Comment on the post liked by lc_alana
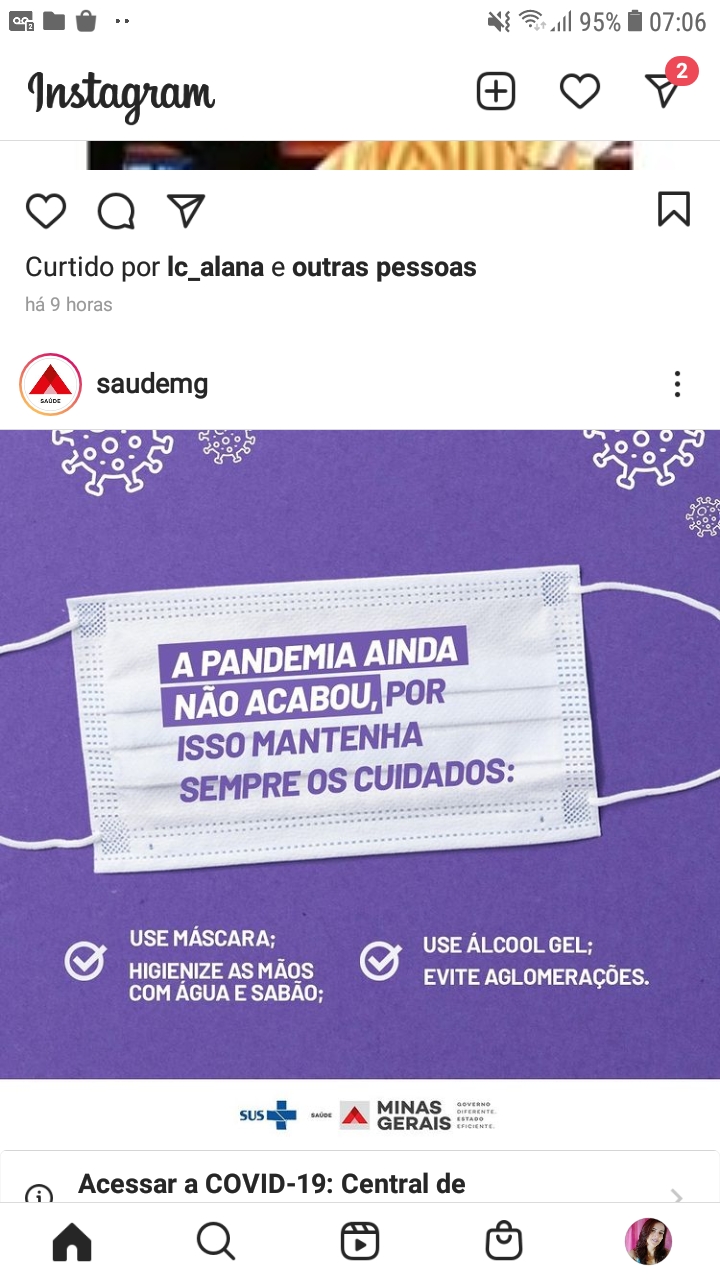The image size is (720, 1280). (x=116, y=211)
